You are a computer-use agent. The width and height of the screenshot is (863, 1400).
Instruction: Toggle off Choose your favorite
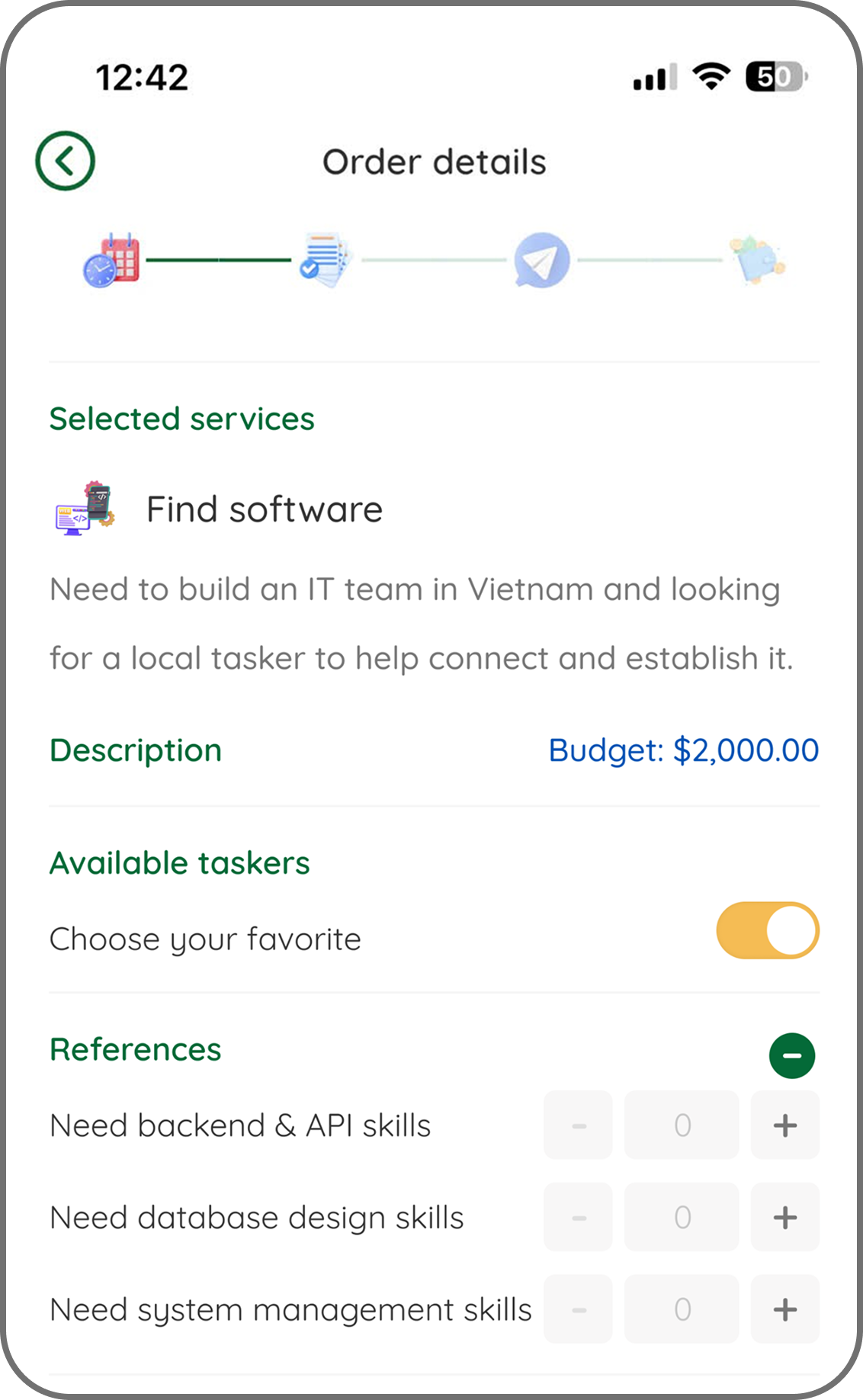[766, 930]
